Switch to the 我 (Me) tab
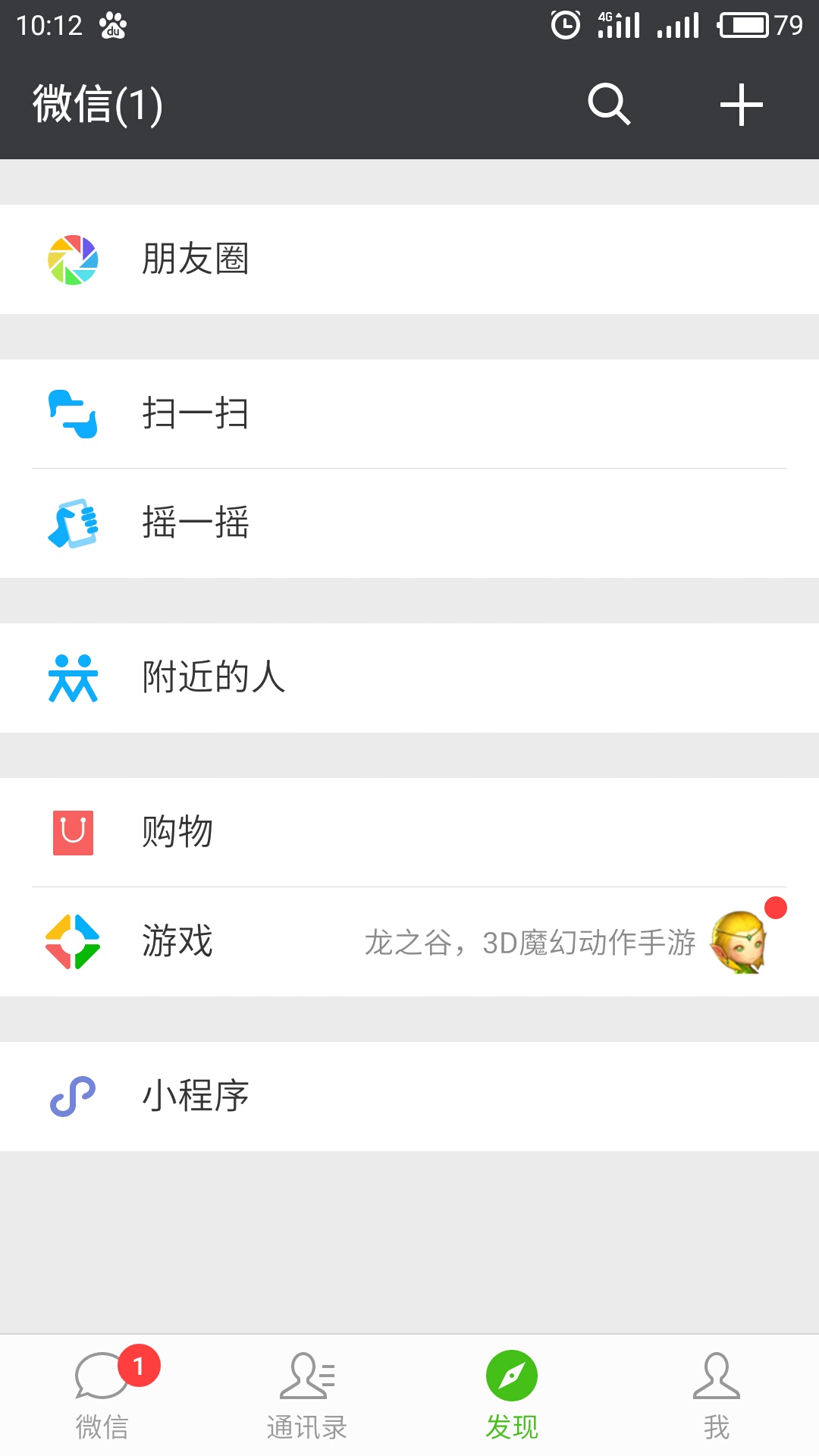This screenshot has height=1456, width=819. point(717,1395)
